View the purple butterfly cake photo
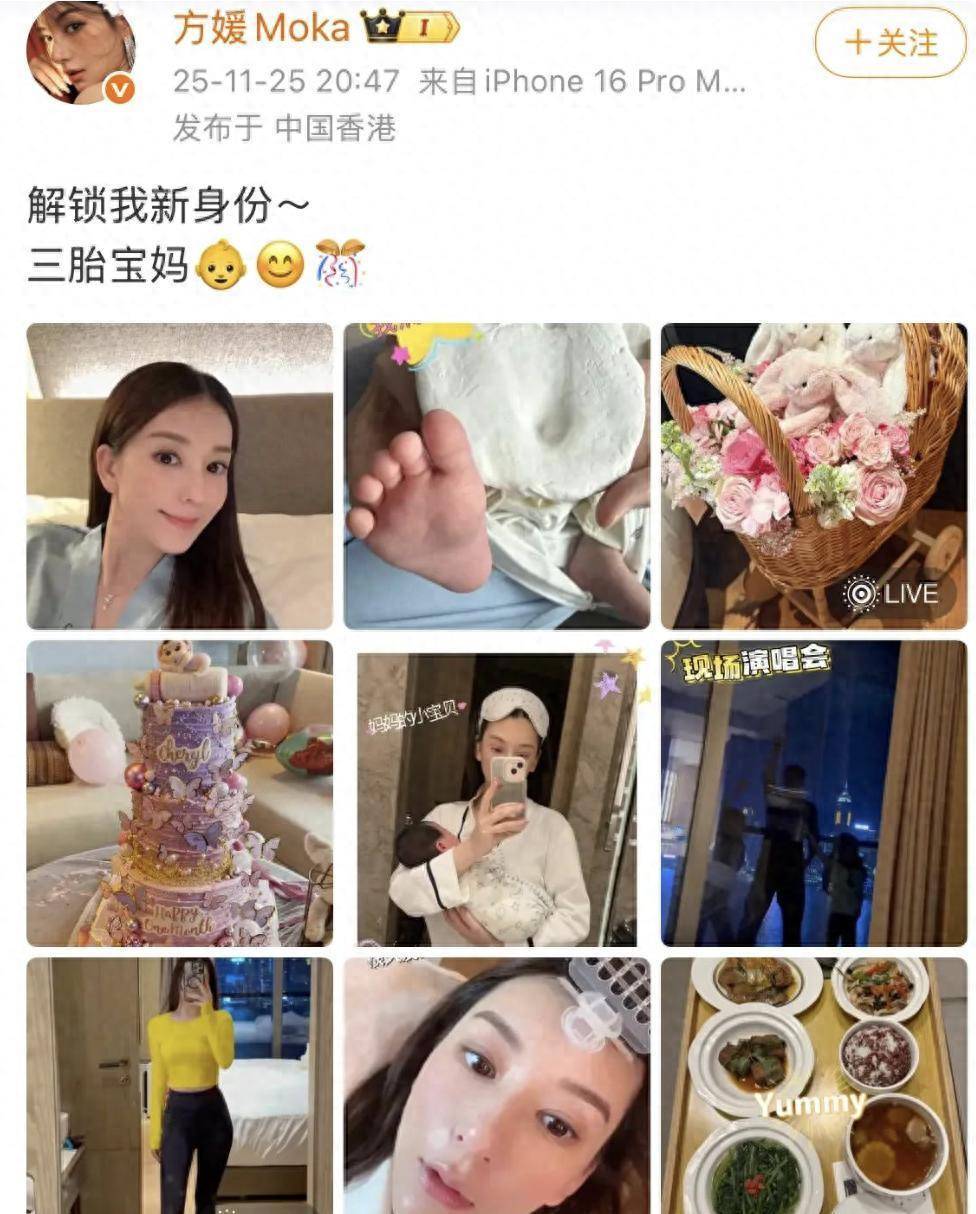The width and height of the screenshot is (976, 1214). [x=180, y=793]
